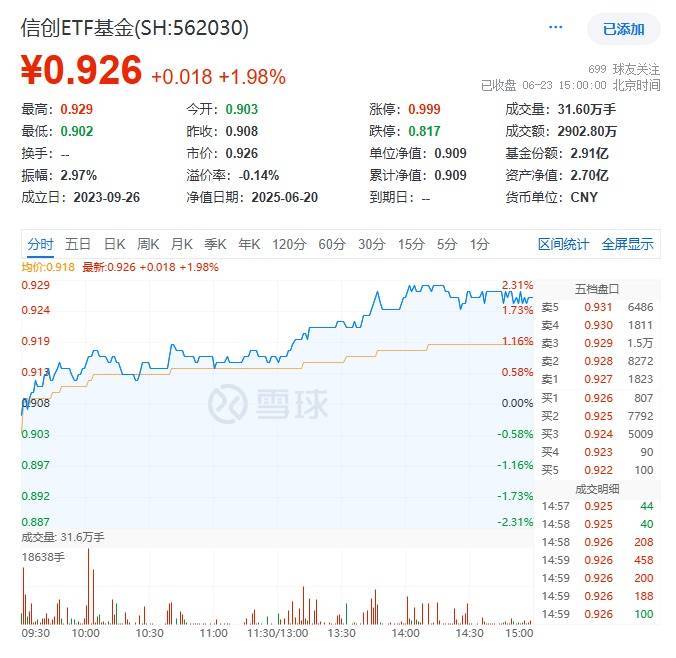Open 全屏显示 fullscreen chart
676x658 pixels.
tap(627, 244)
